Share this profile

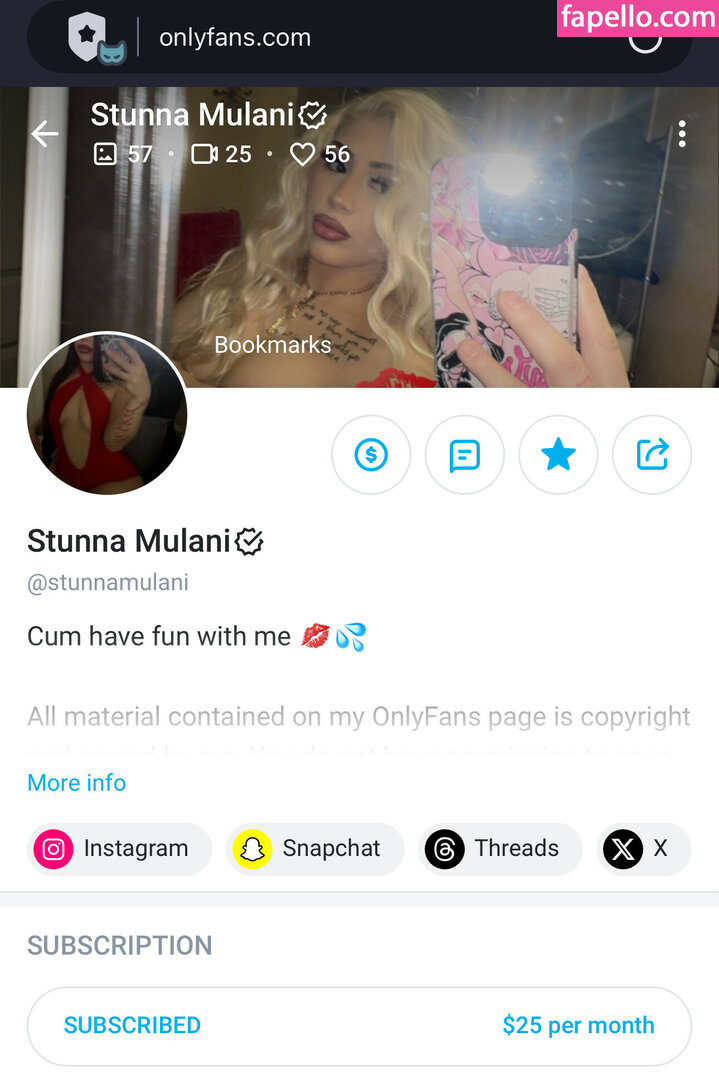[x=652, y=455]
